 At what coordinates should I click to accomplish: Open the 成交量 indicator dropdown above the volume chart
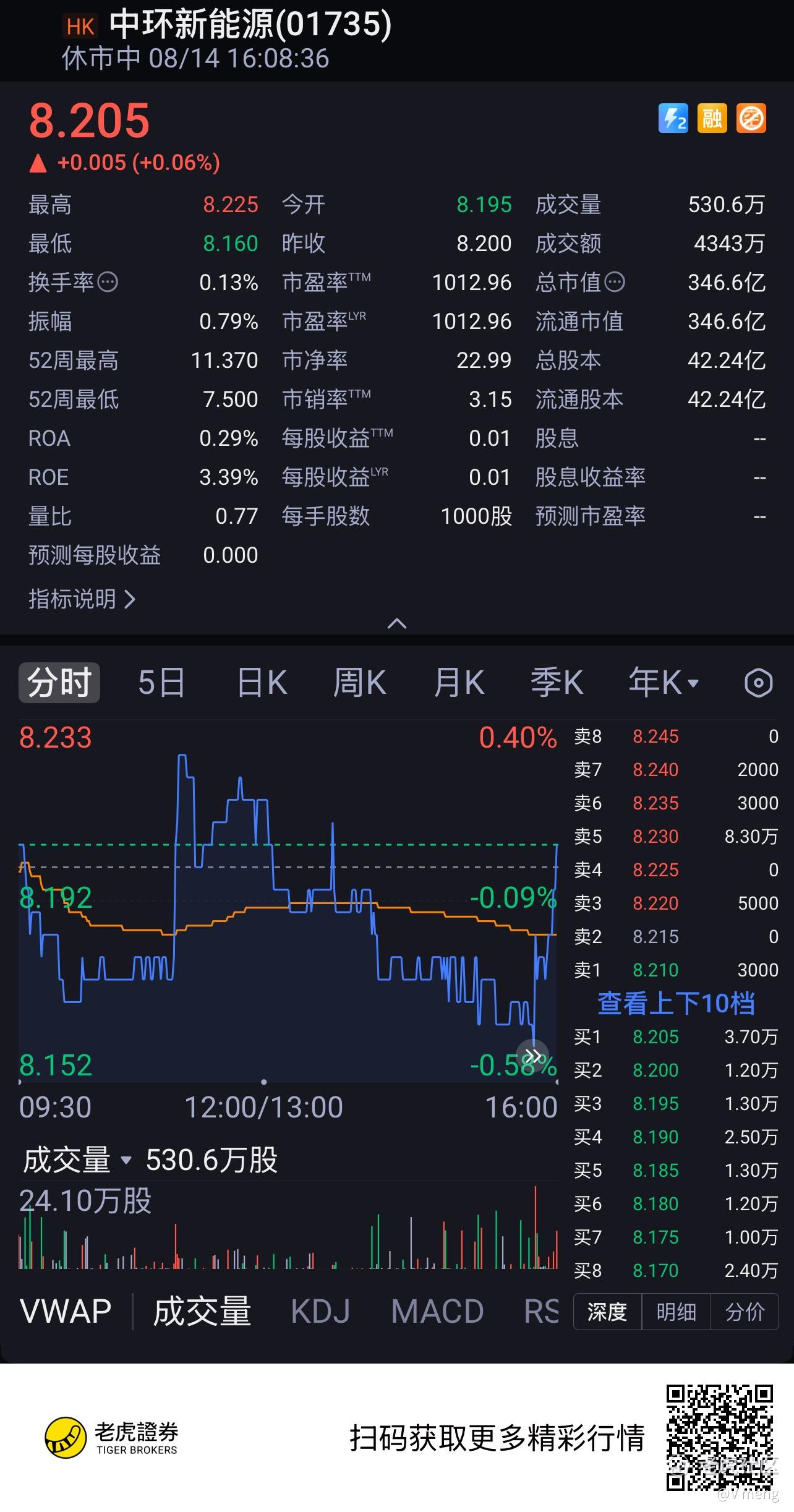coord(77,1160)
